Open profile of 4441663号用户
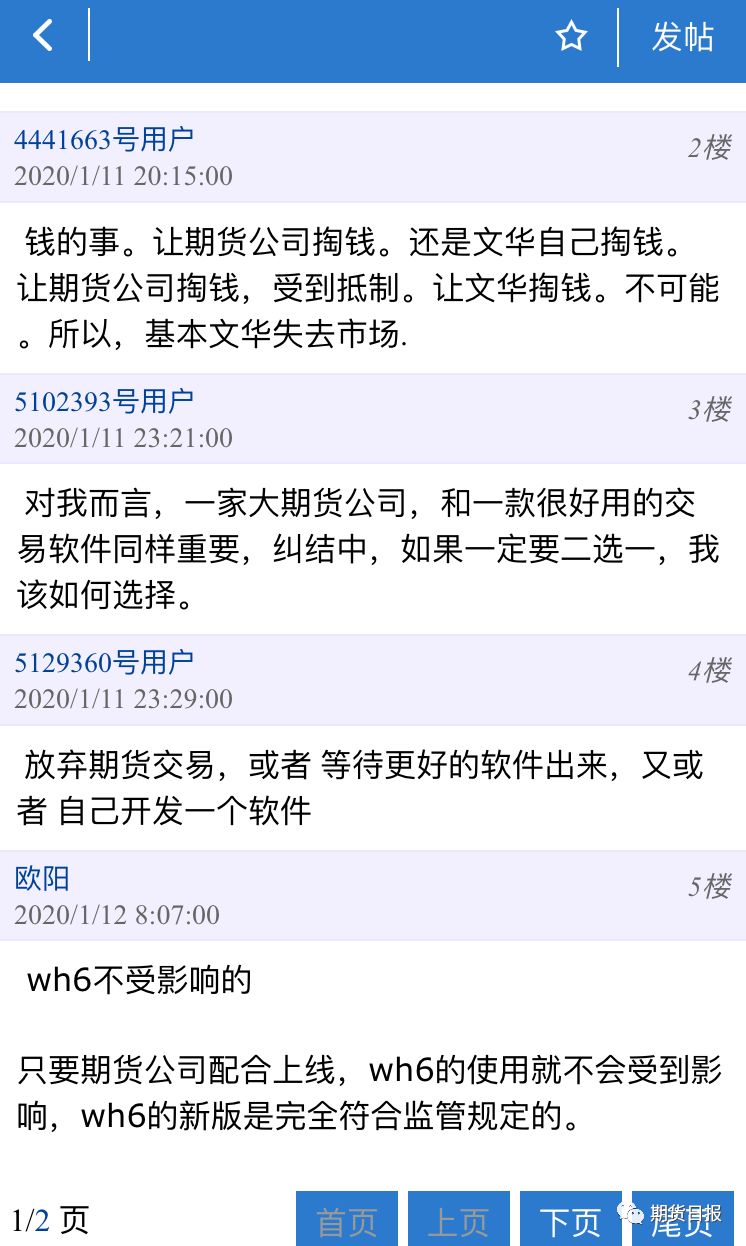 (x=104, y=139)
